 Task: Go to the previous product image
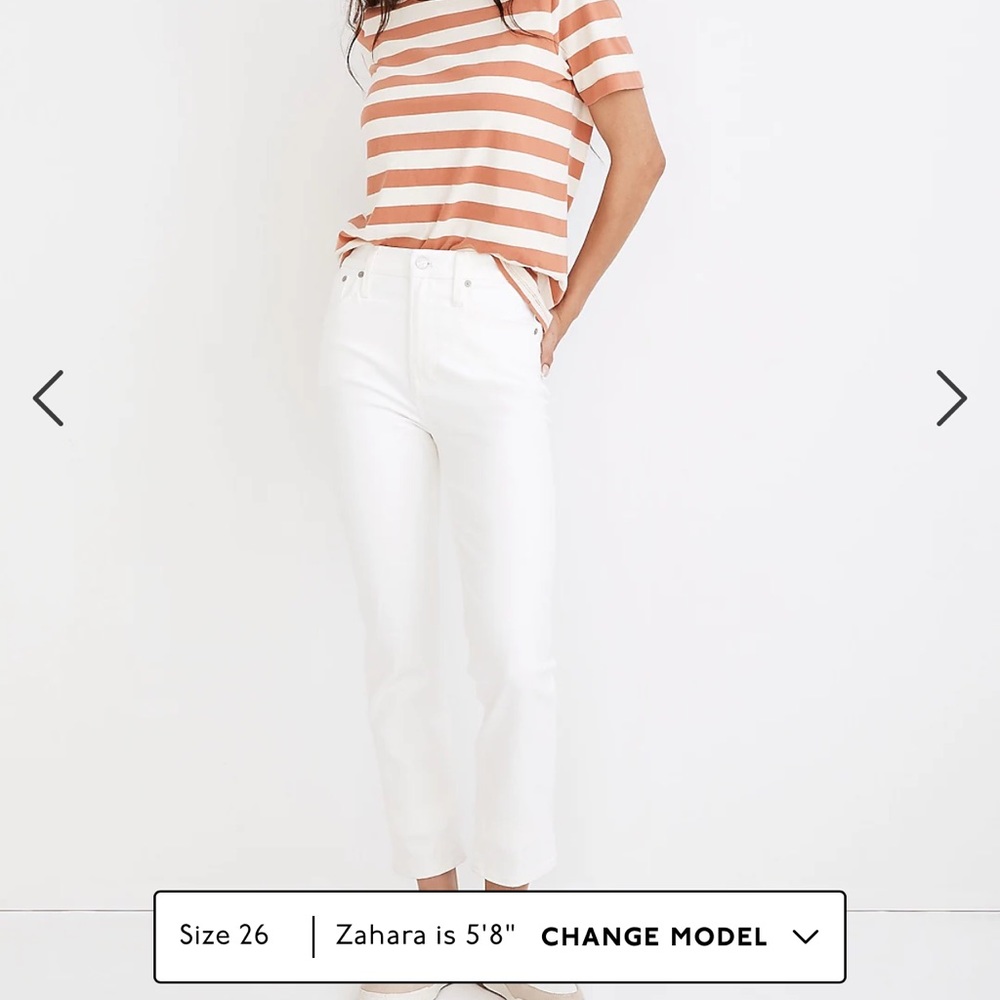48,398
